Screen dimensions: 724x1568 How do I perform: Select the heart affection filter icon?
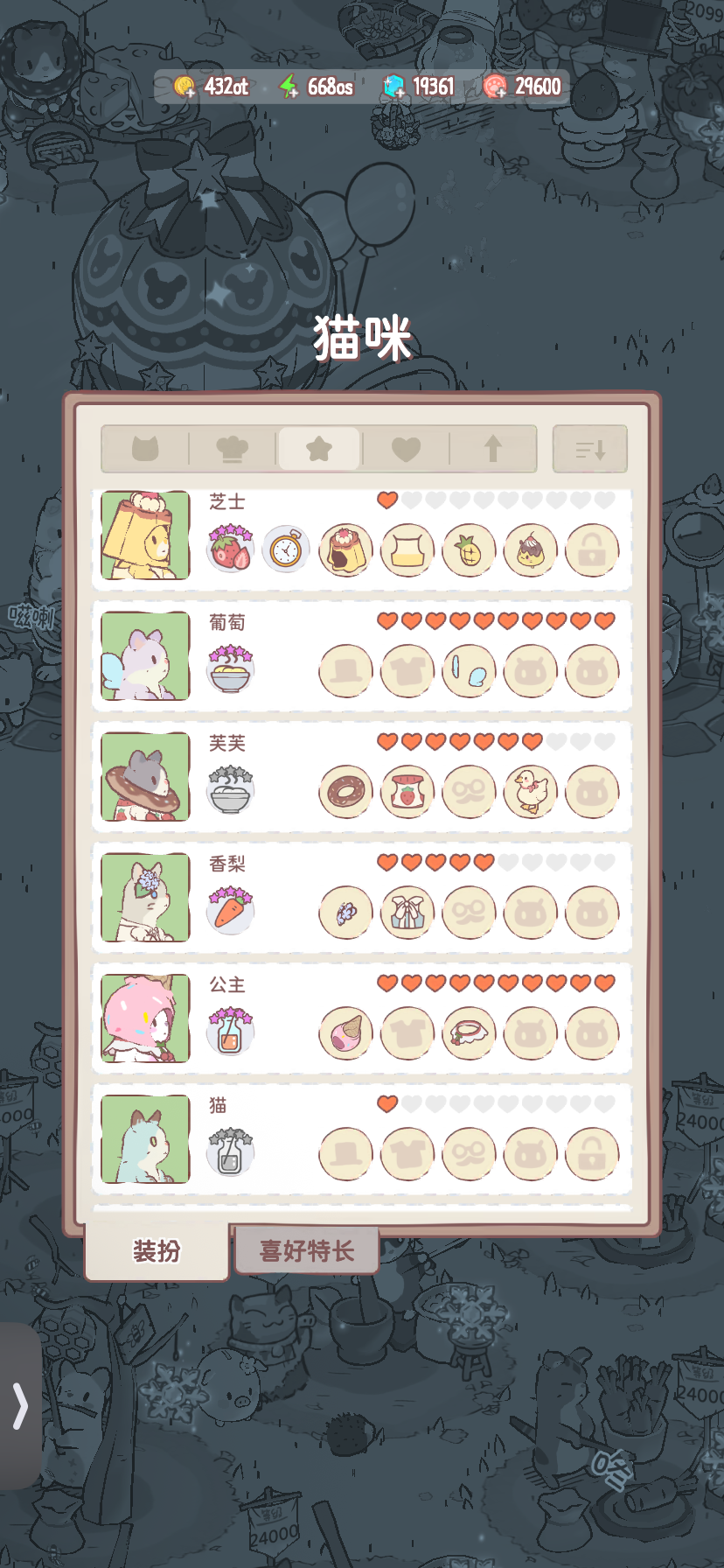click(405, 448)
